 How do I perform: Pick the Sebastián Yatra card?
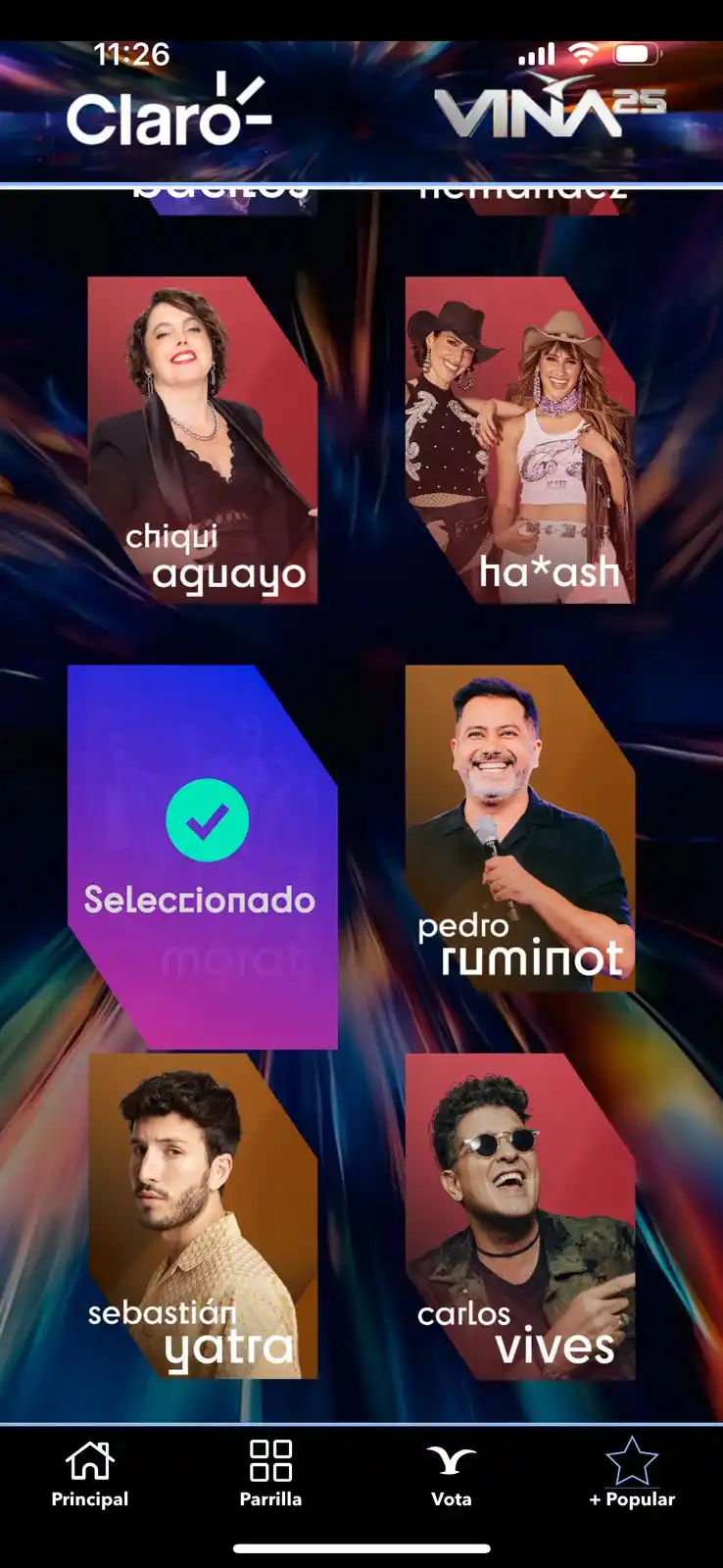[202, 1216]
